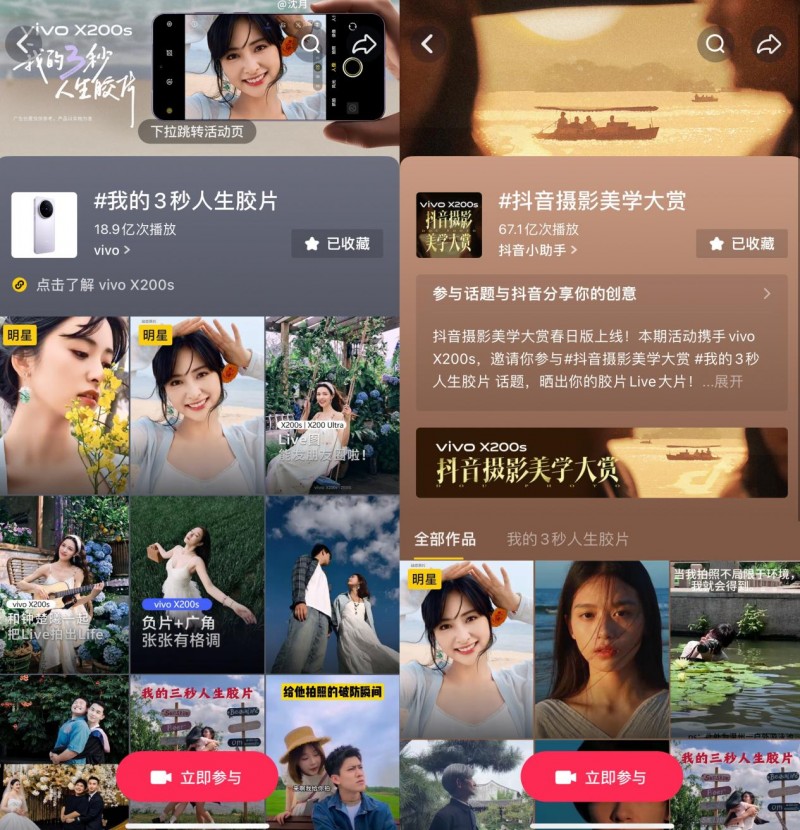Open the 参与话题与抖音分享你的创意 row
Screen dimensions: 800x830
[x=601, y=294]
